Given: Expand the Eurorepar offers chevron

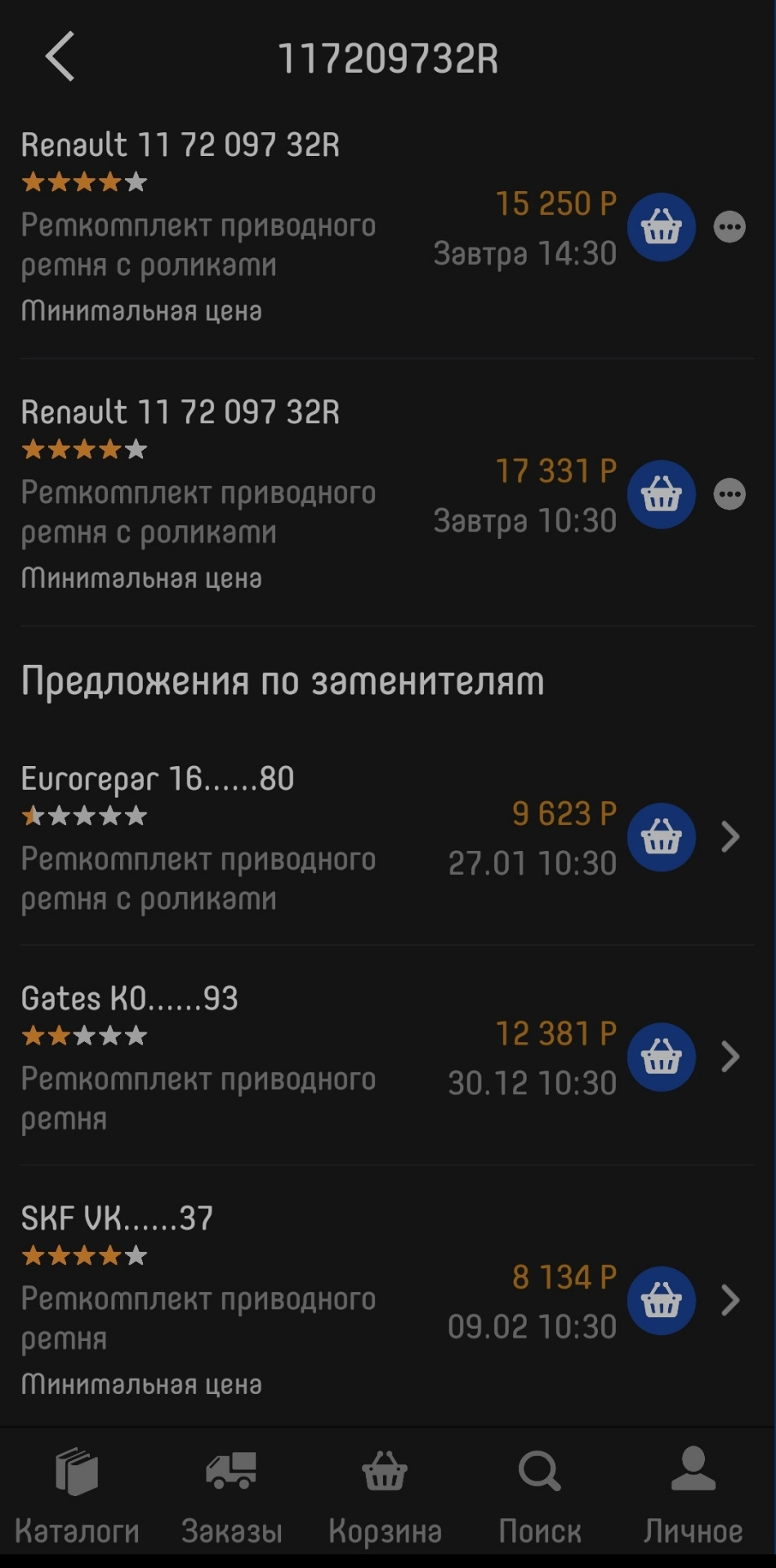Looking at the screenshot, I should 730,837.
